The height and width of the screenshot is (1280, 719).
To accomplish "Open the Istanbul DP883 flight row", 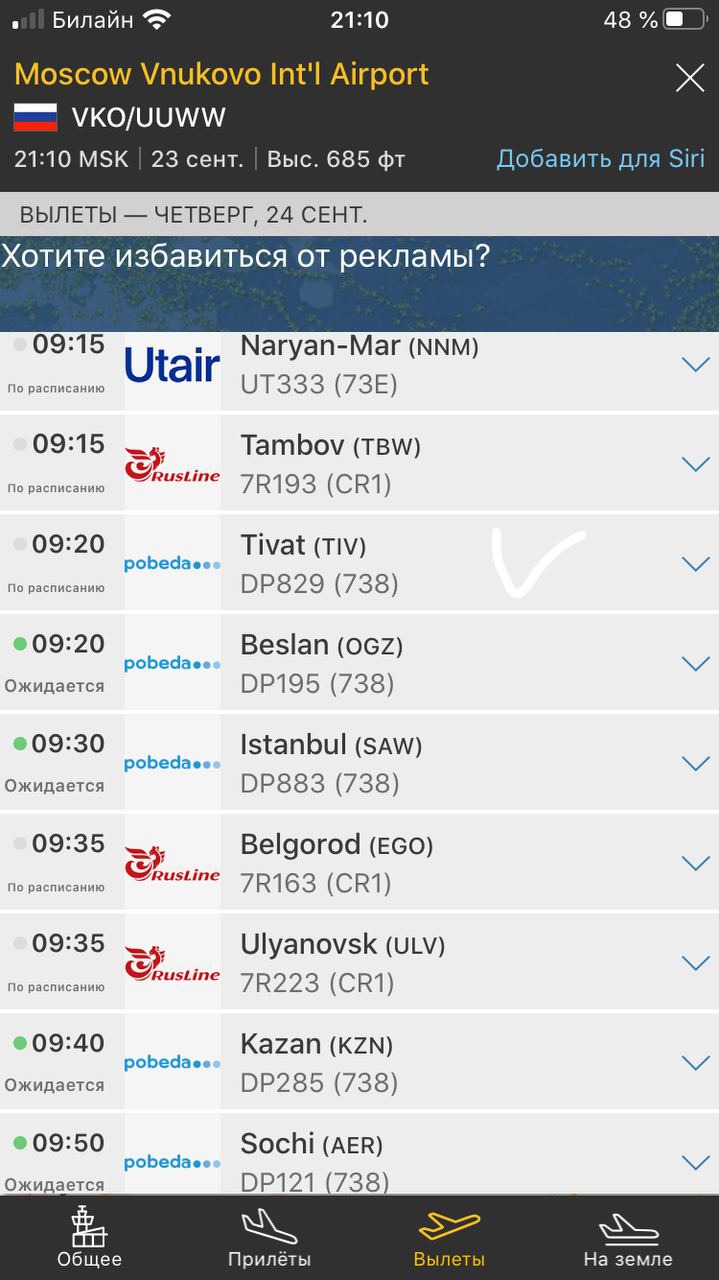I will [x=359, y=763].
